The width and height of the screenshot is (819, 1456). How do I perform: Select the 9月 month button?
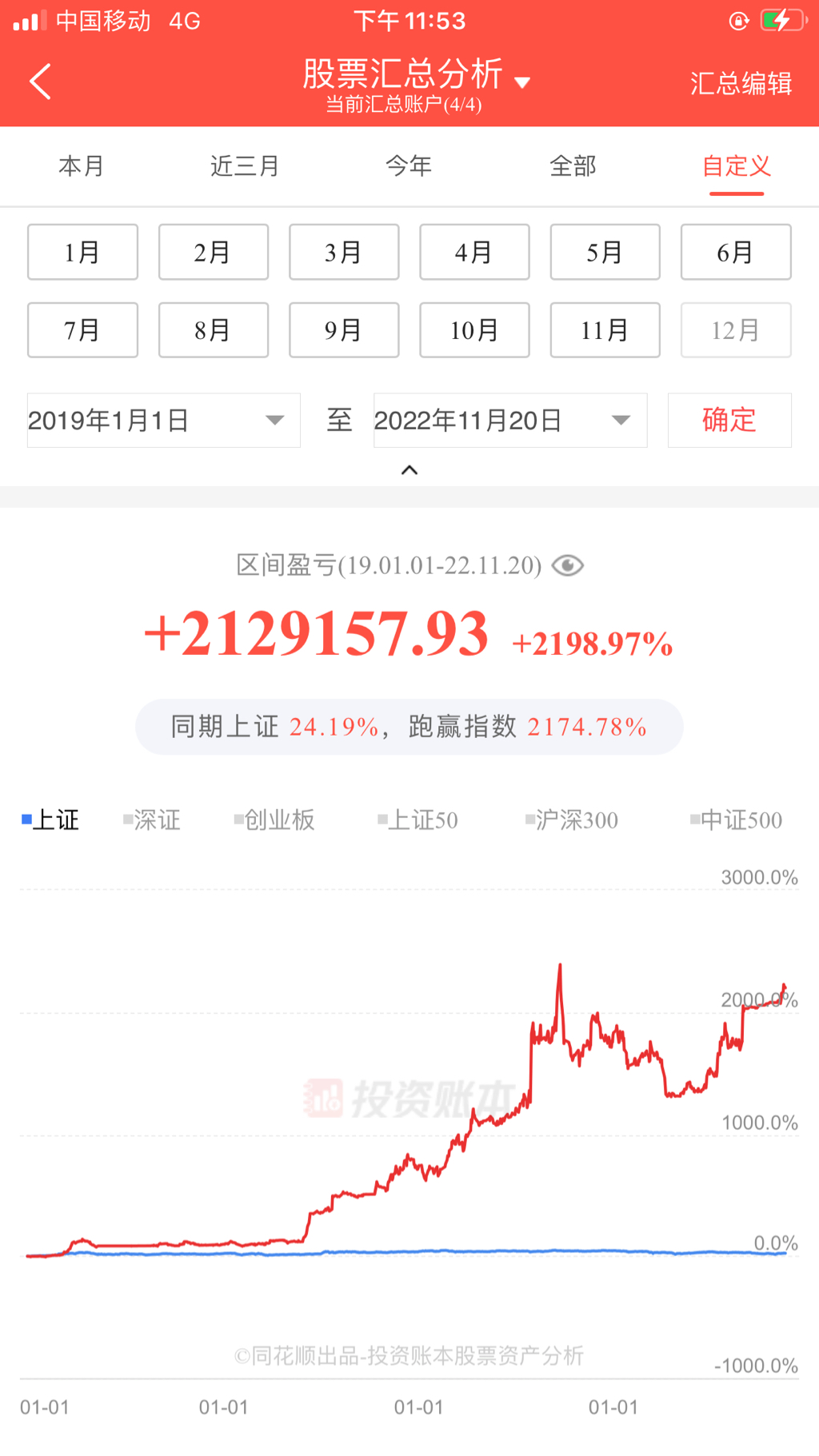click(x=344, y=330)
